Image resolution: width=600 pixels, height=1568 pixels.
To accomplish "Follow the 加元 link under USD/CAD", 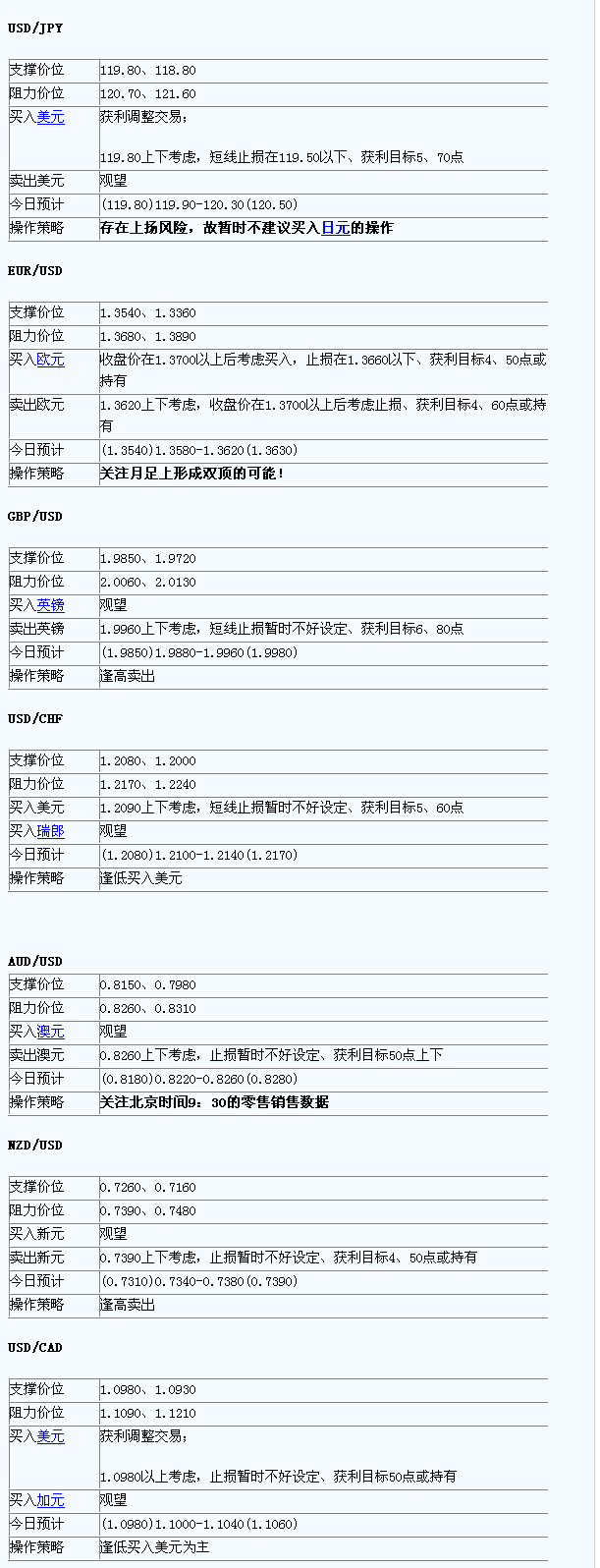I will 50,1500.
